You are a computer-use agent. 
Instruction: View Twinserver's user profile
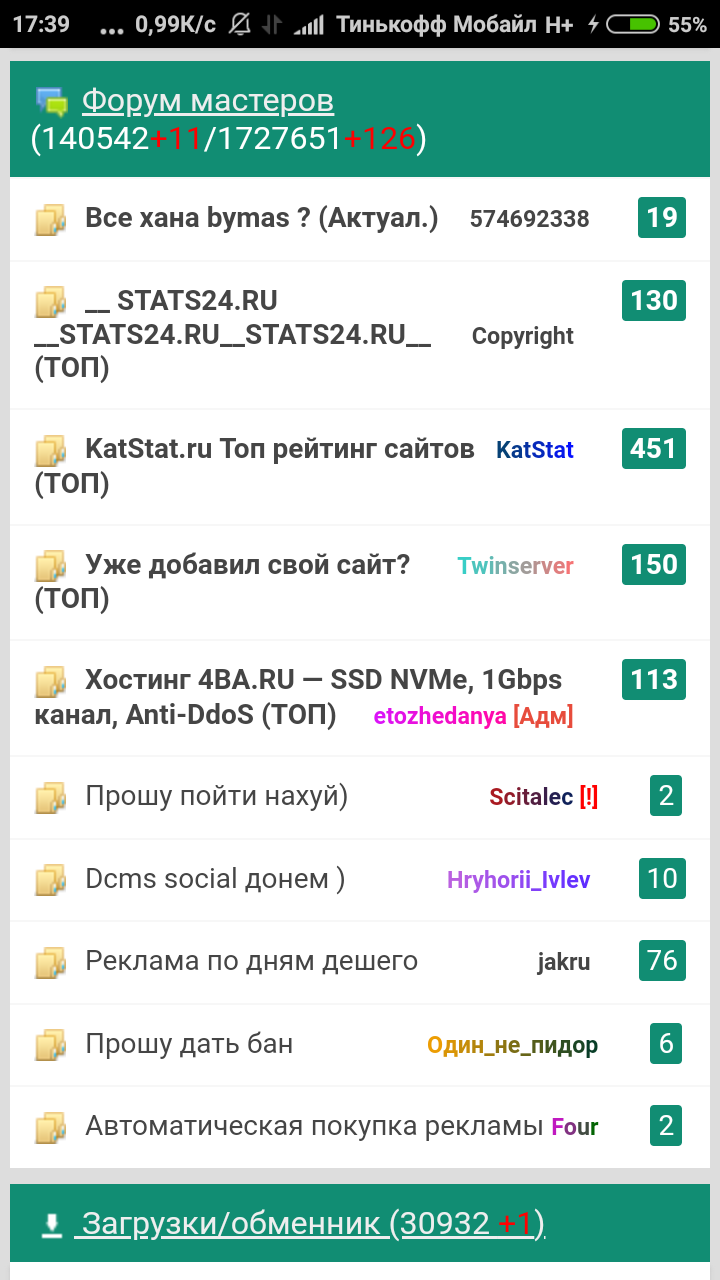(x=515, y=566)
